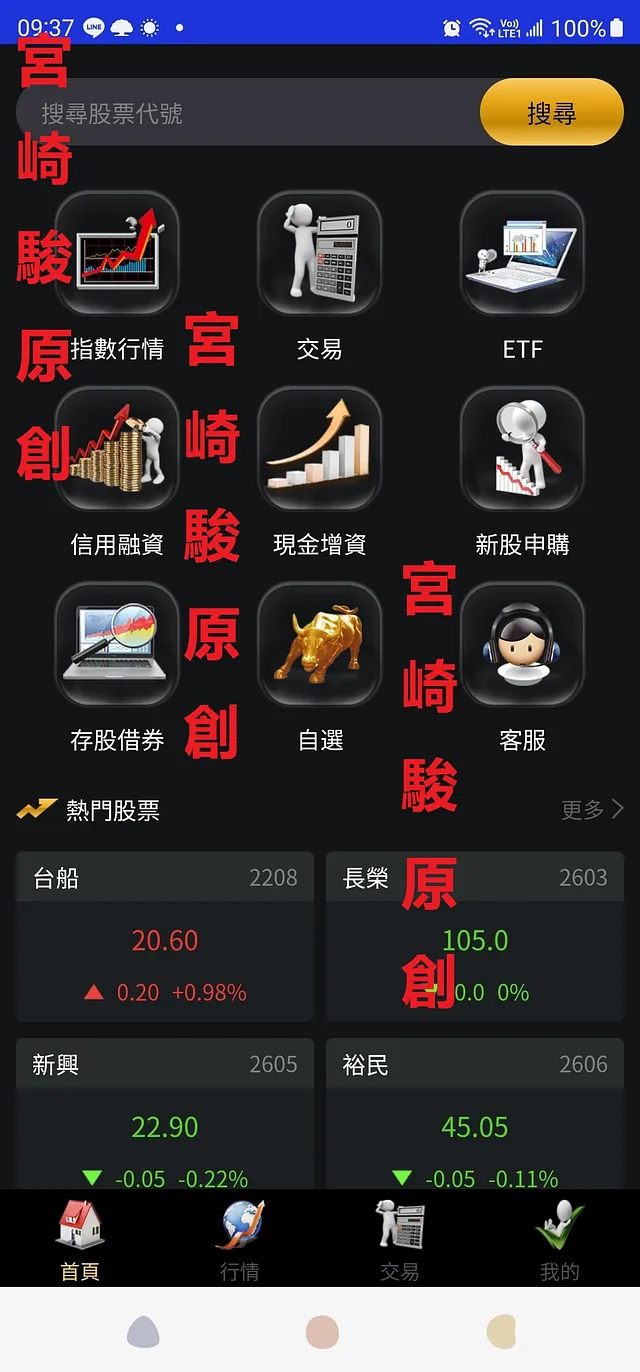
Task: Open the ETF section
Action: pyautogui.click(x=522, y=254)
